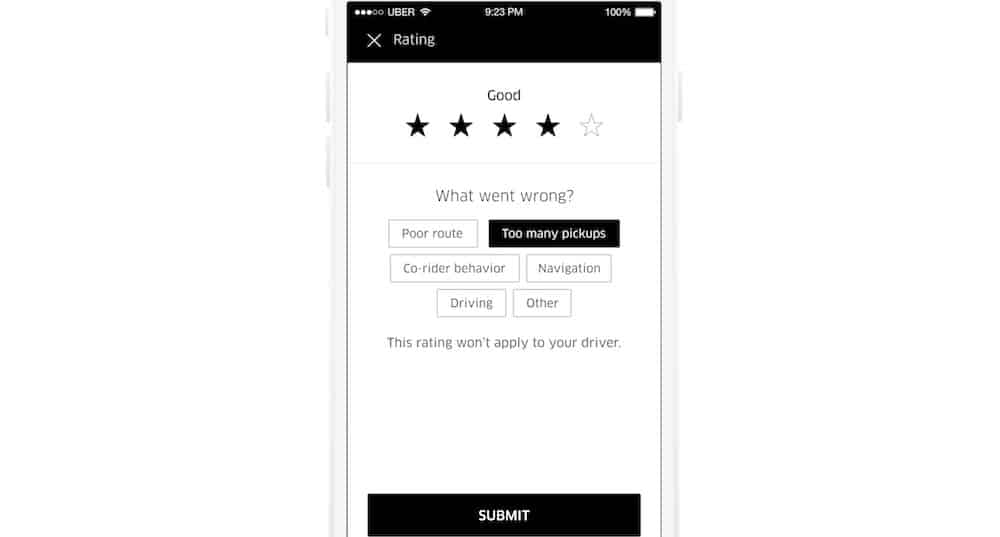Choose the Other option

click(x=542, y=303)
